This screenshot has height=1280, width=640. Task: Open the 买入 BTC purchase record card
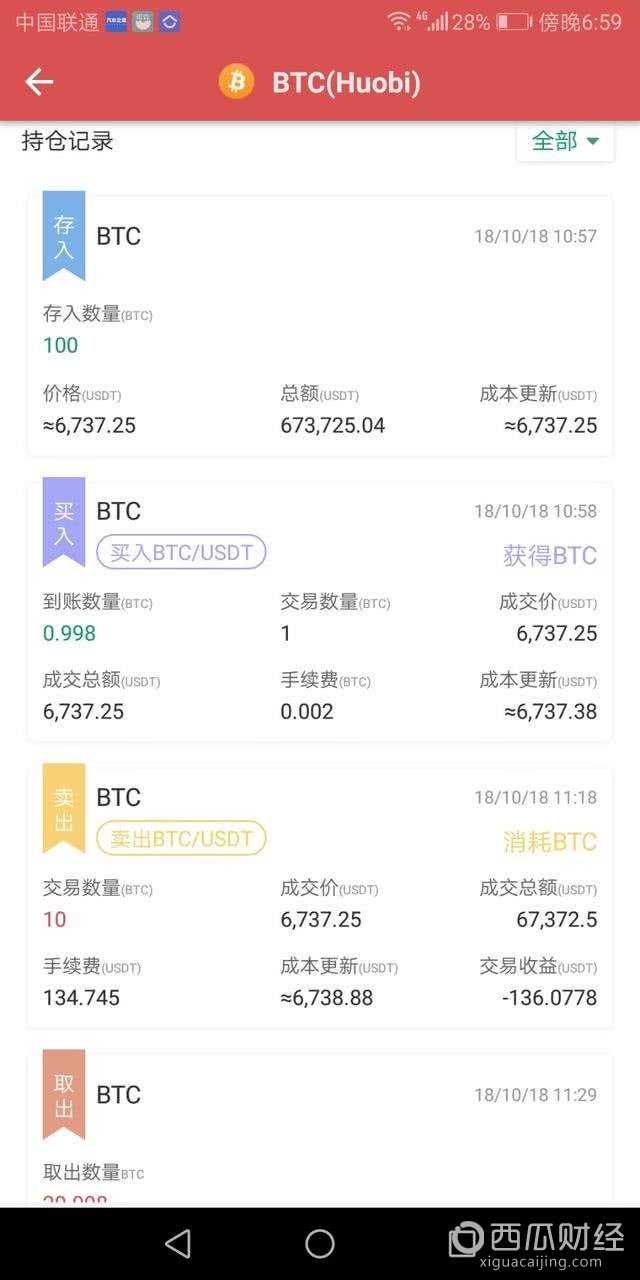pos(320,611)
